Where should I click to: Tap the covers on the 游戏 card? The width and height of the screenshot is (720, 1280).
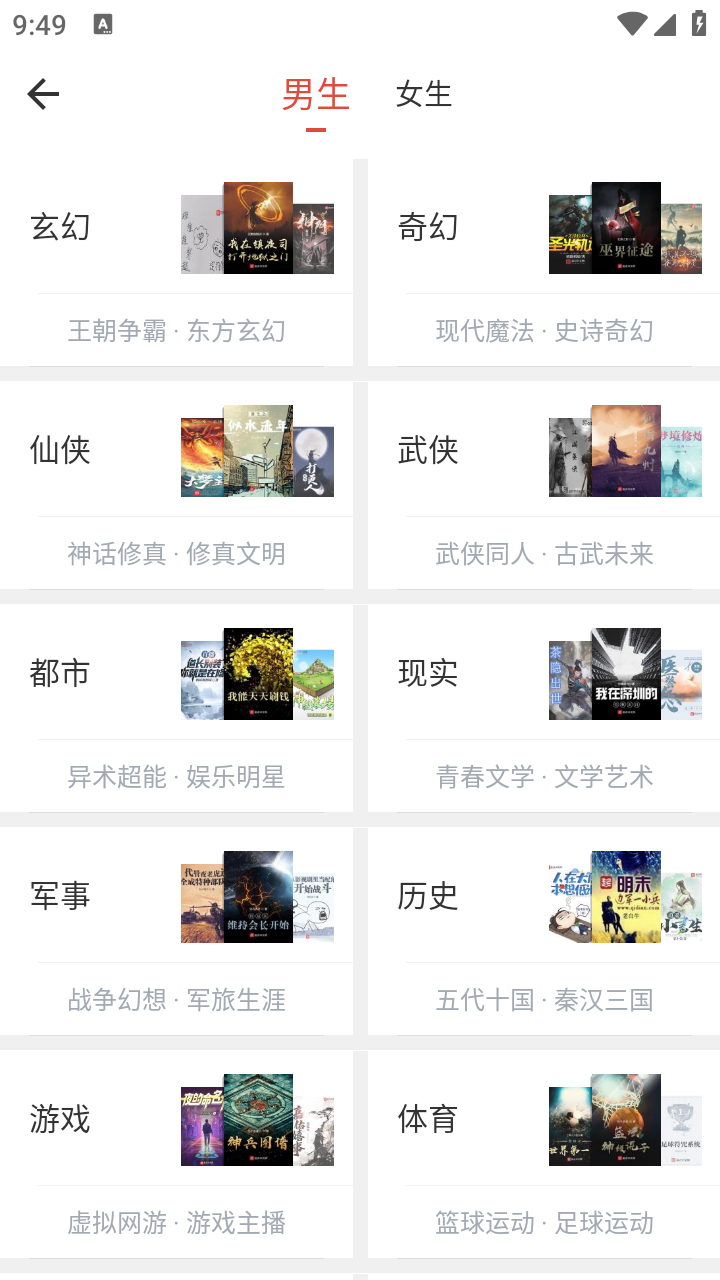tap(255, 1120)
